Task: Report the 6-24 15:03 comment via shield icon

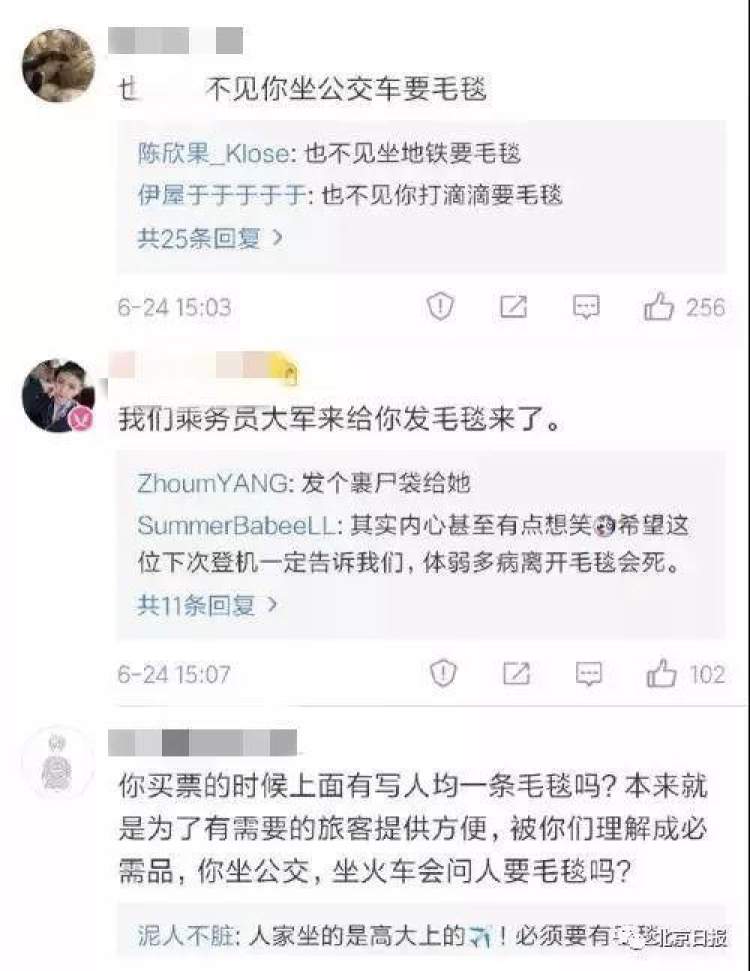Action: (440, 307)
